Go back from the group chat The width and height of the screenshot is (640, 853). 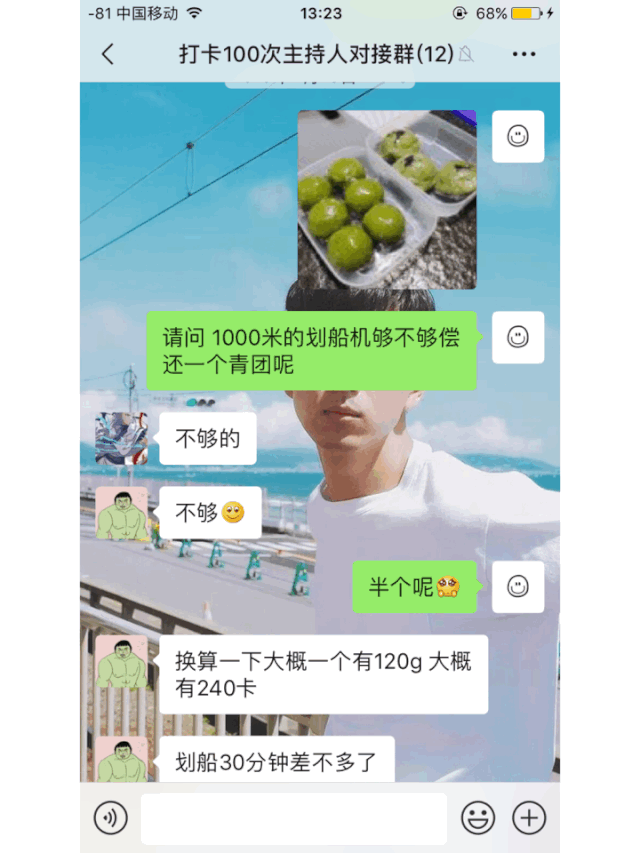click(x=108, y=54)
